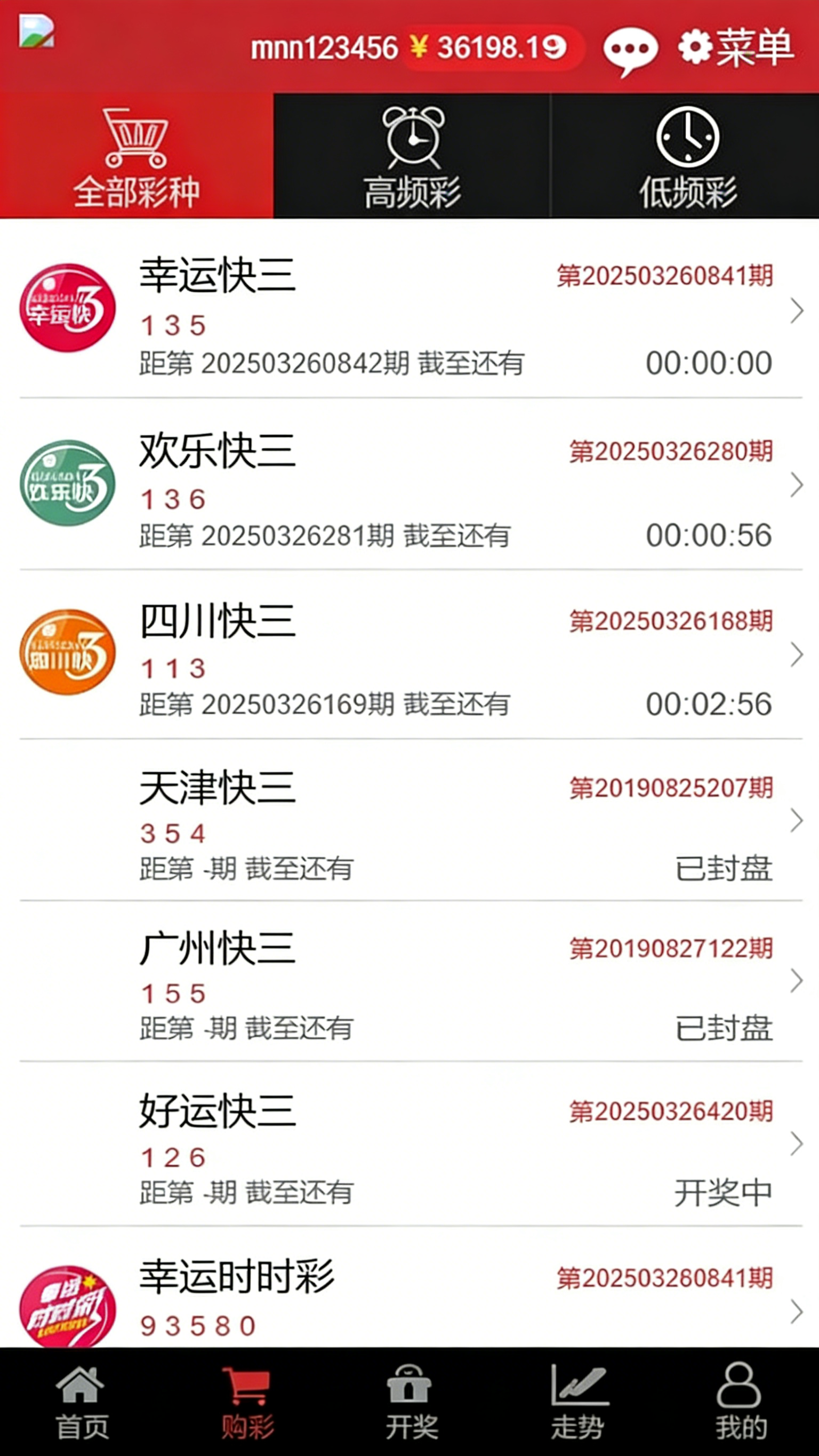
Task: Switch to the 开奖 results tab
Action: pos(411,1402)
